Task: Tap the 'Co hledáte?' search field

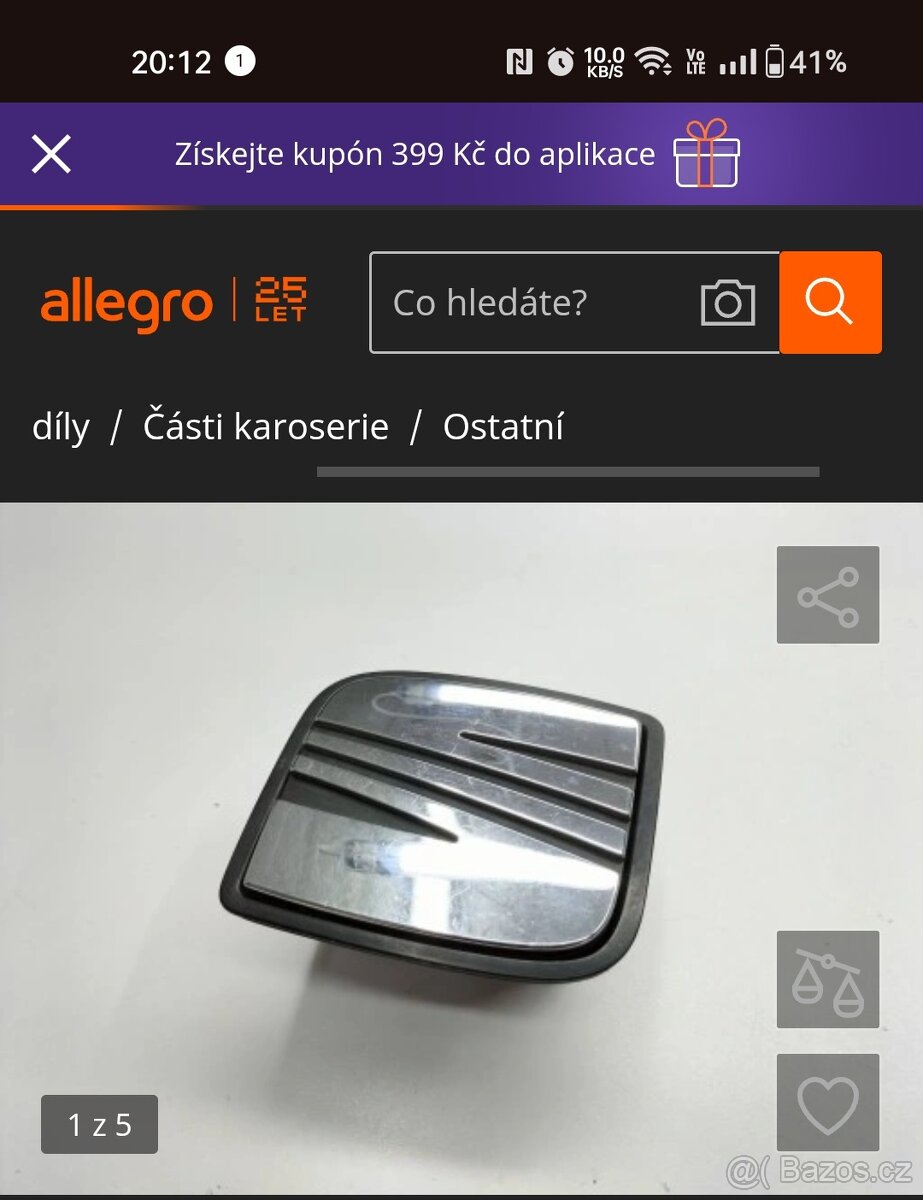Action: (530, 303)
